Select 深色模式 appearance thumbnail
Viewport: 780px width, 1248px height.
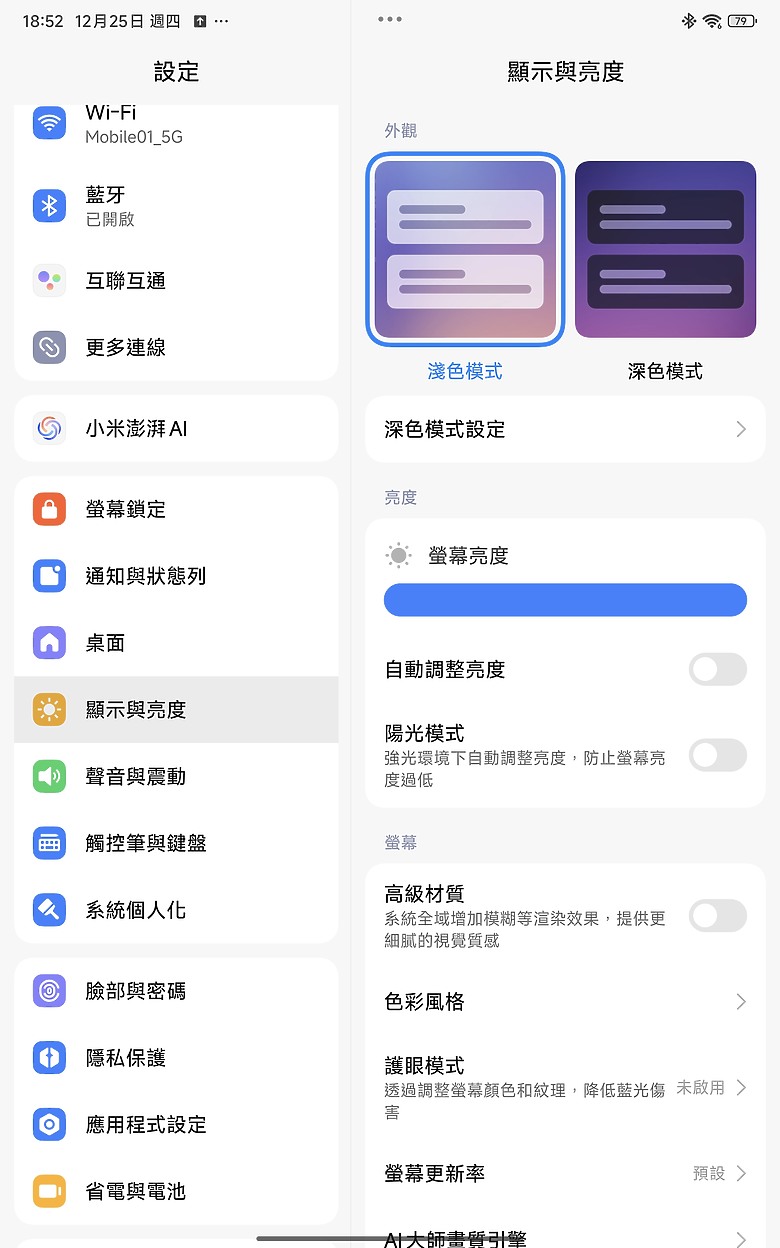point(664,249)
